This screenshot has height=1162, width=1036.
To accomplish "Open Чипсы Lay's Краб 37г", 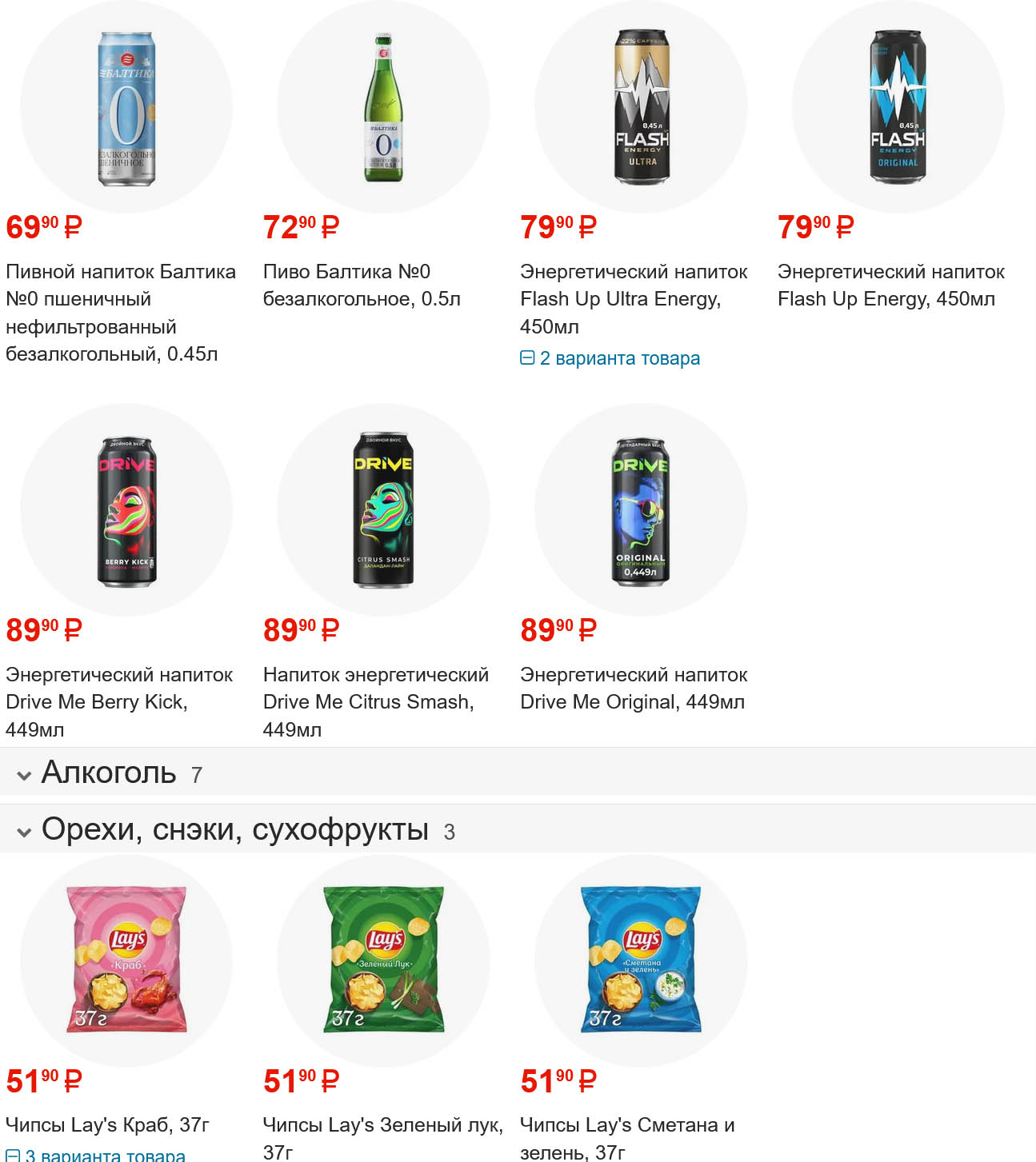I will coord(126,960).
